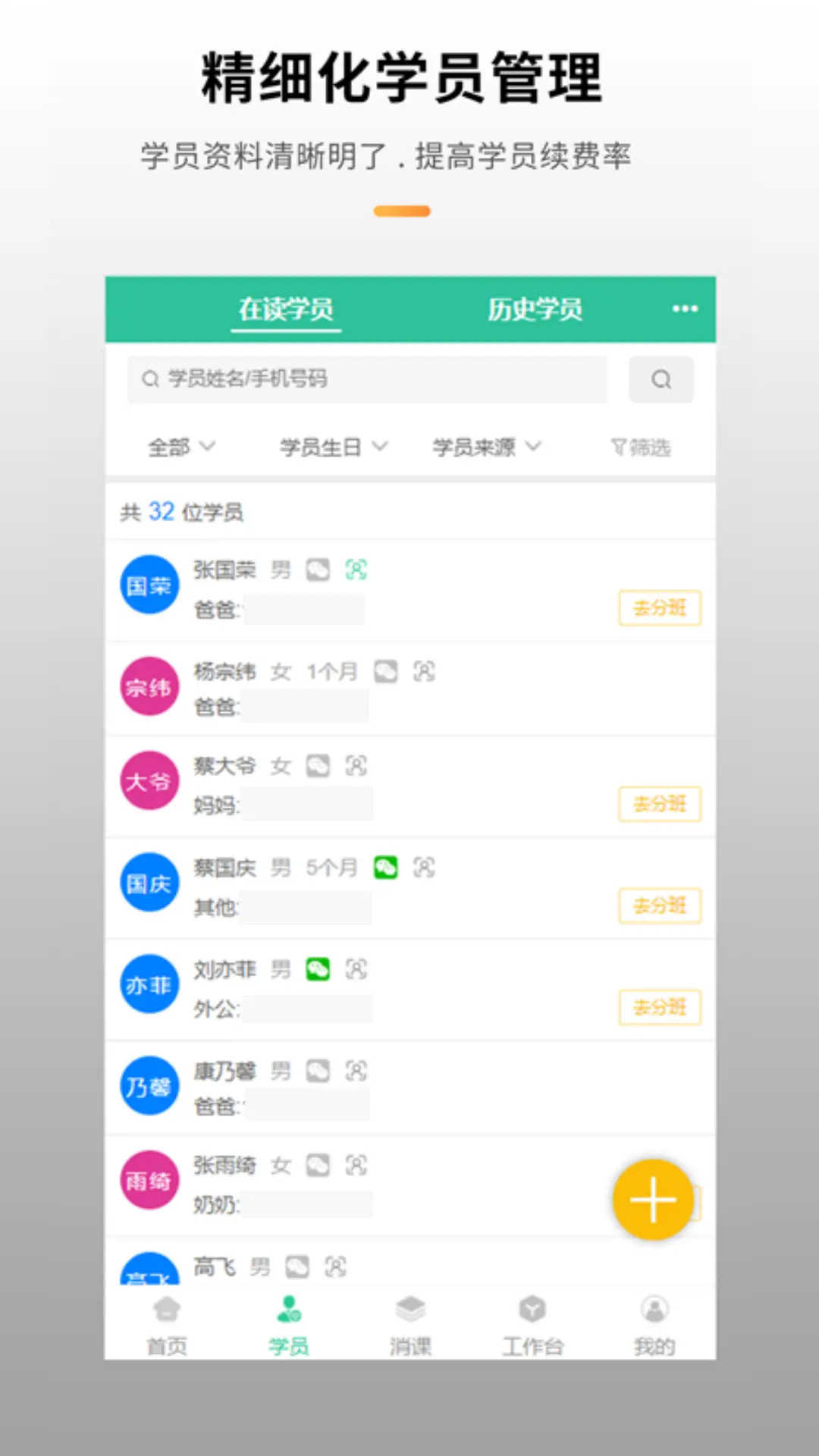Tap the search magnifier icon
This screenshot has width=819, height=1456.
[660, 379]
